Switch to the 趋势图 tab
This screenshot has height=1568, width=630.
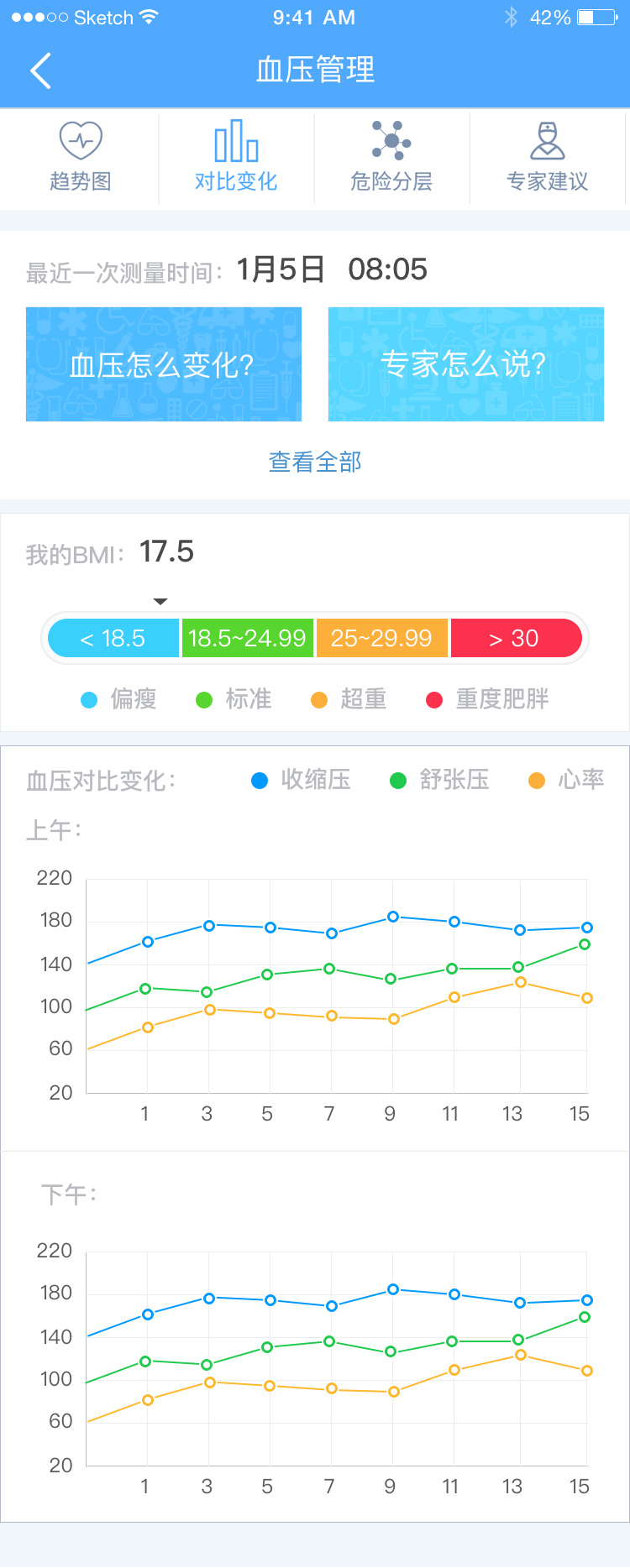pos(78,158)
